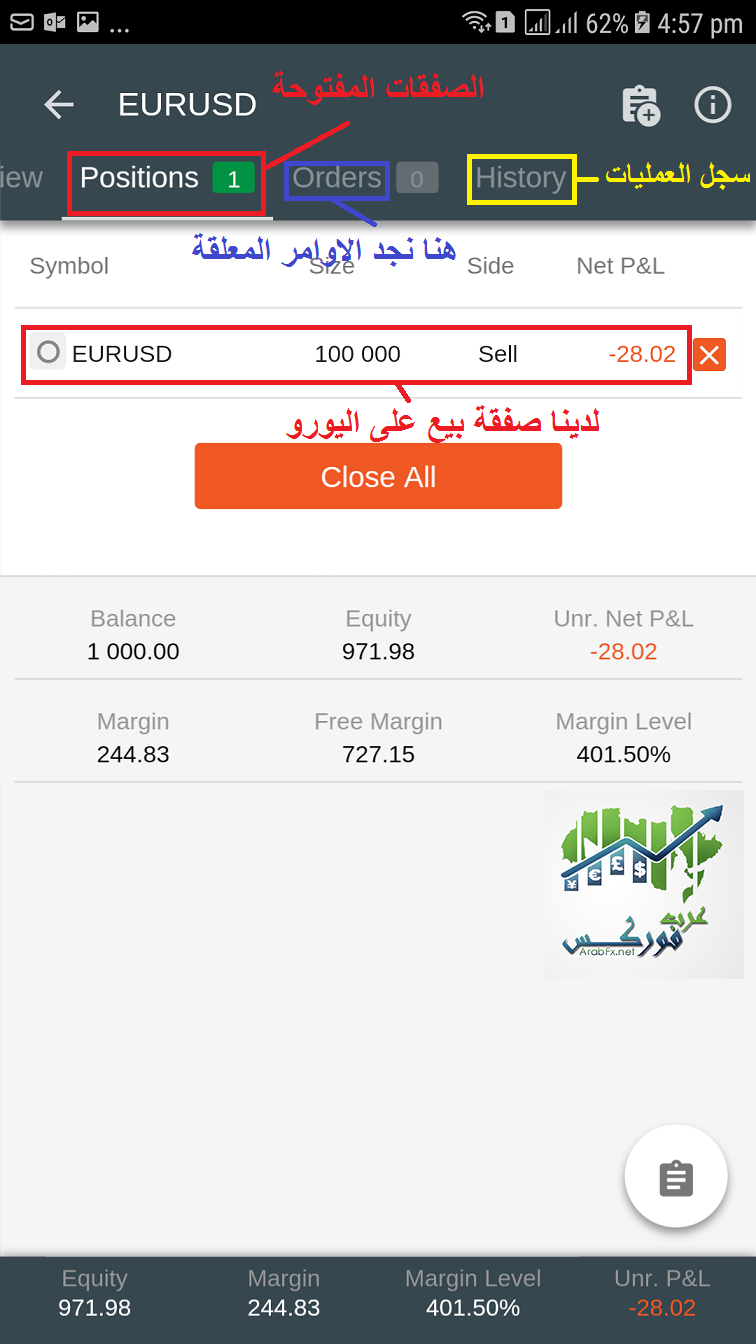This screenshot has width=756, height=1344.
Task: Create new order via clipboard-plus icon
Action: (640, 105)
